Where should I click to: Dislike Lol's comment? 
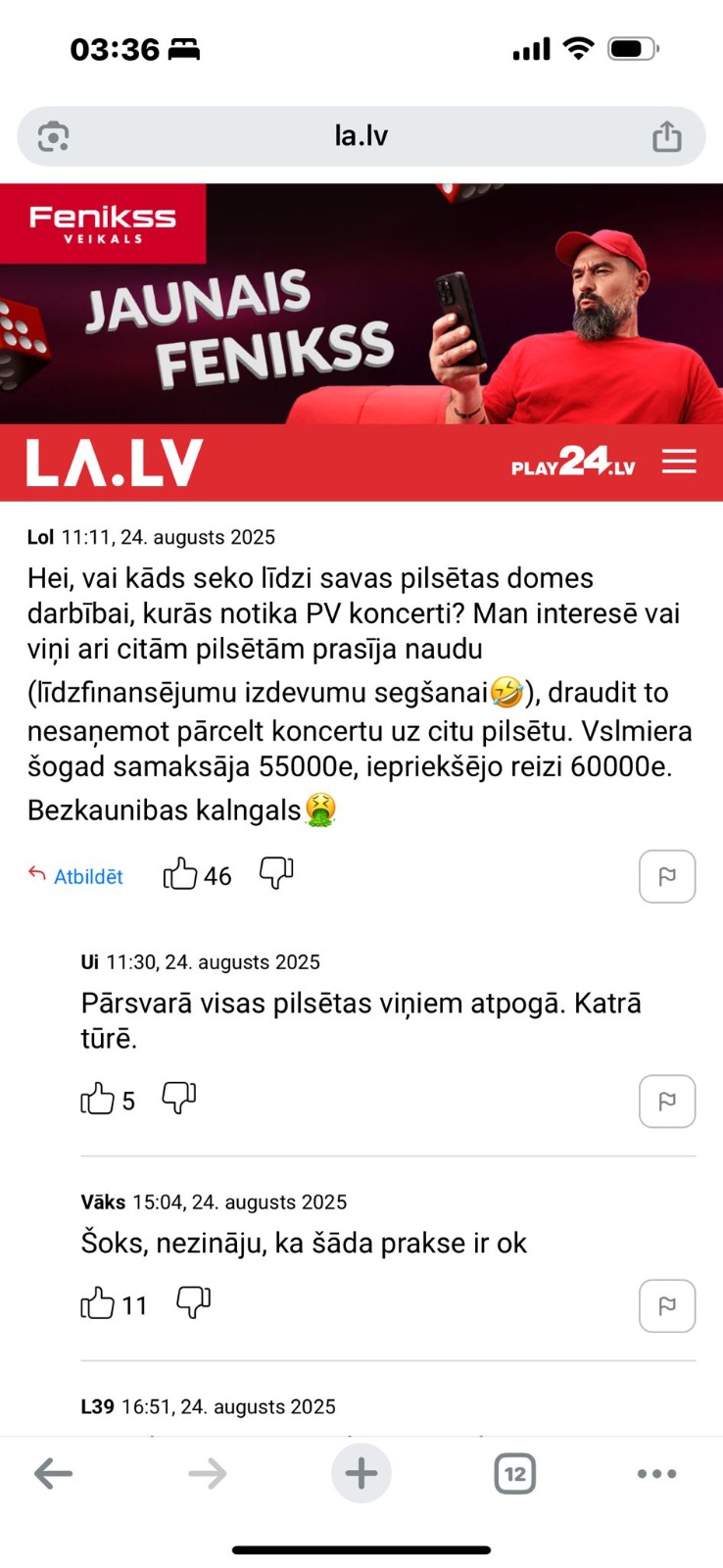276,872
